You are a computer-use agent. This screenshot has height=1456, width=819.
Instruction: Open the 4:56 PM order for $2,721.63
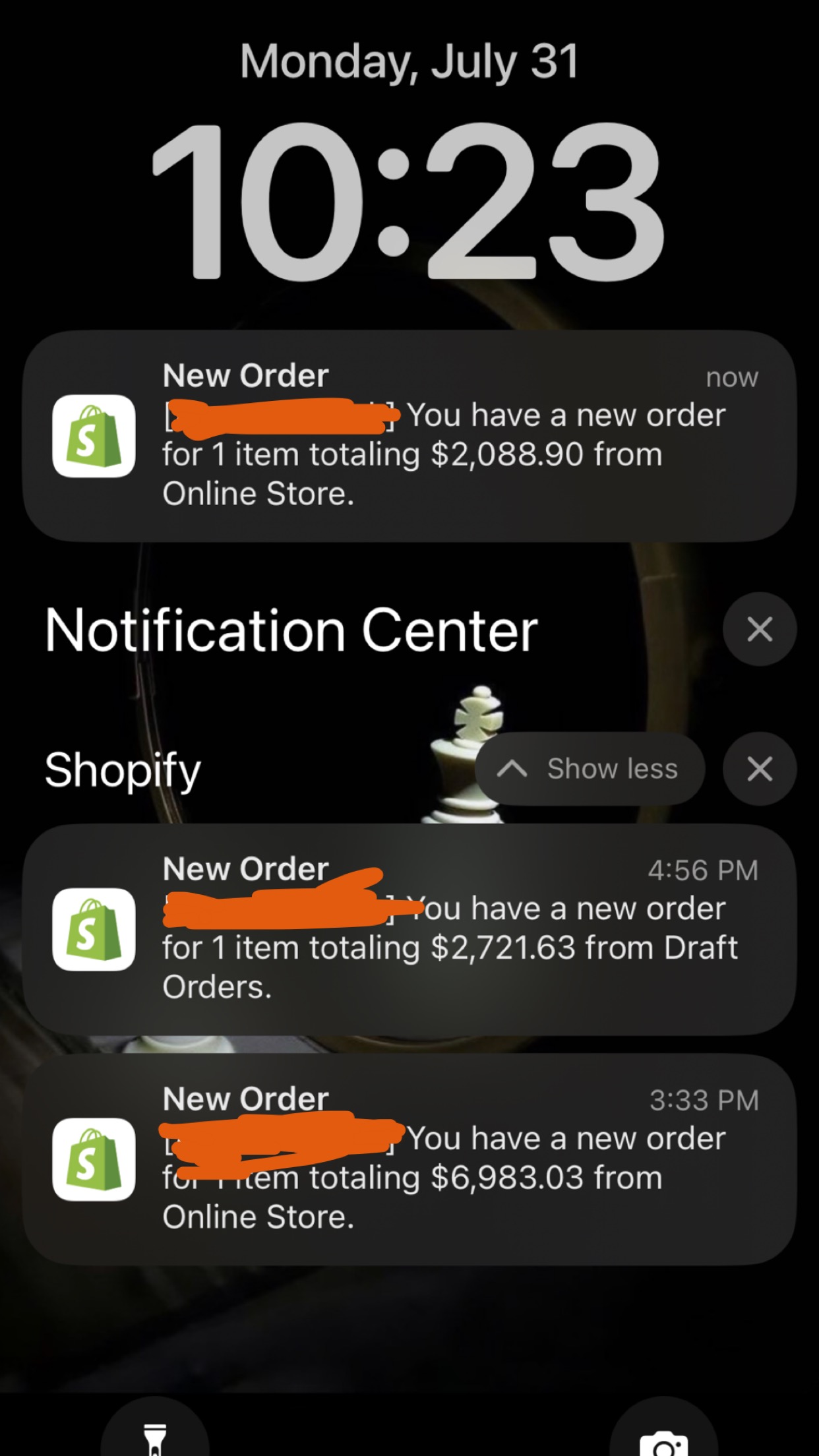click(409, 929)
